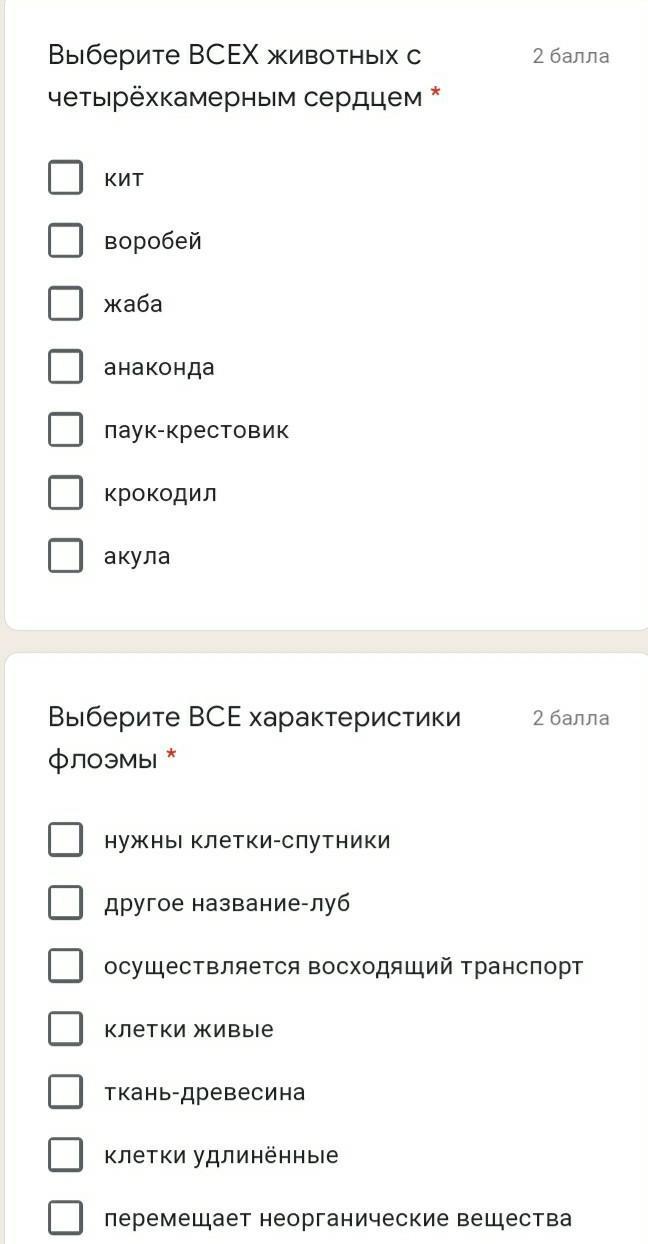This screenshot has width=648, height=1244.
Task: Mark анаконда as an answer
Action: pyautogui.click(x=65, y=367)
